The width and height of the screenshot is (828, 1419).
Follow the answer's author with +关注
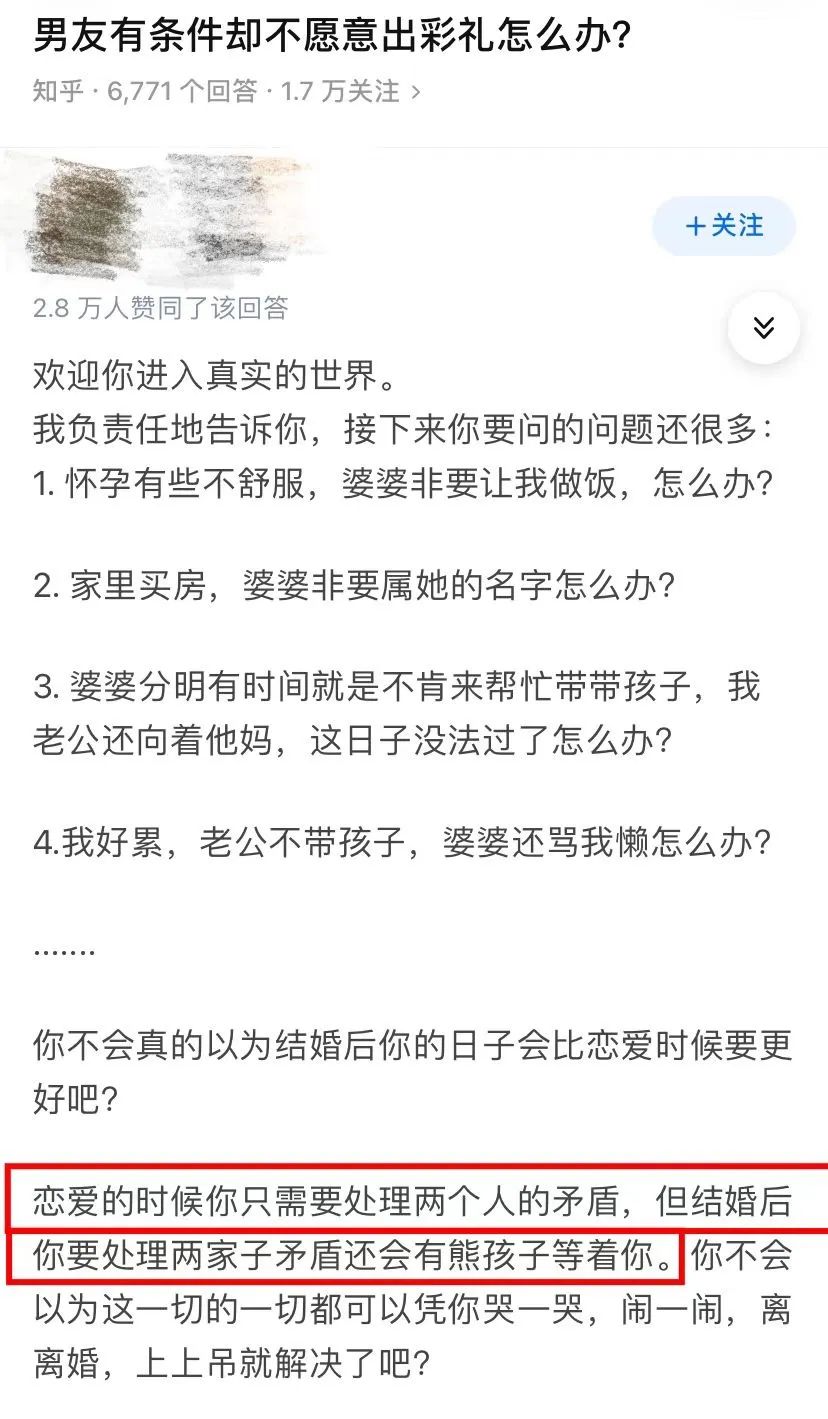[724, 226]
